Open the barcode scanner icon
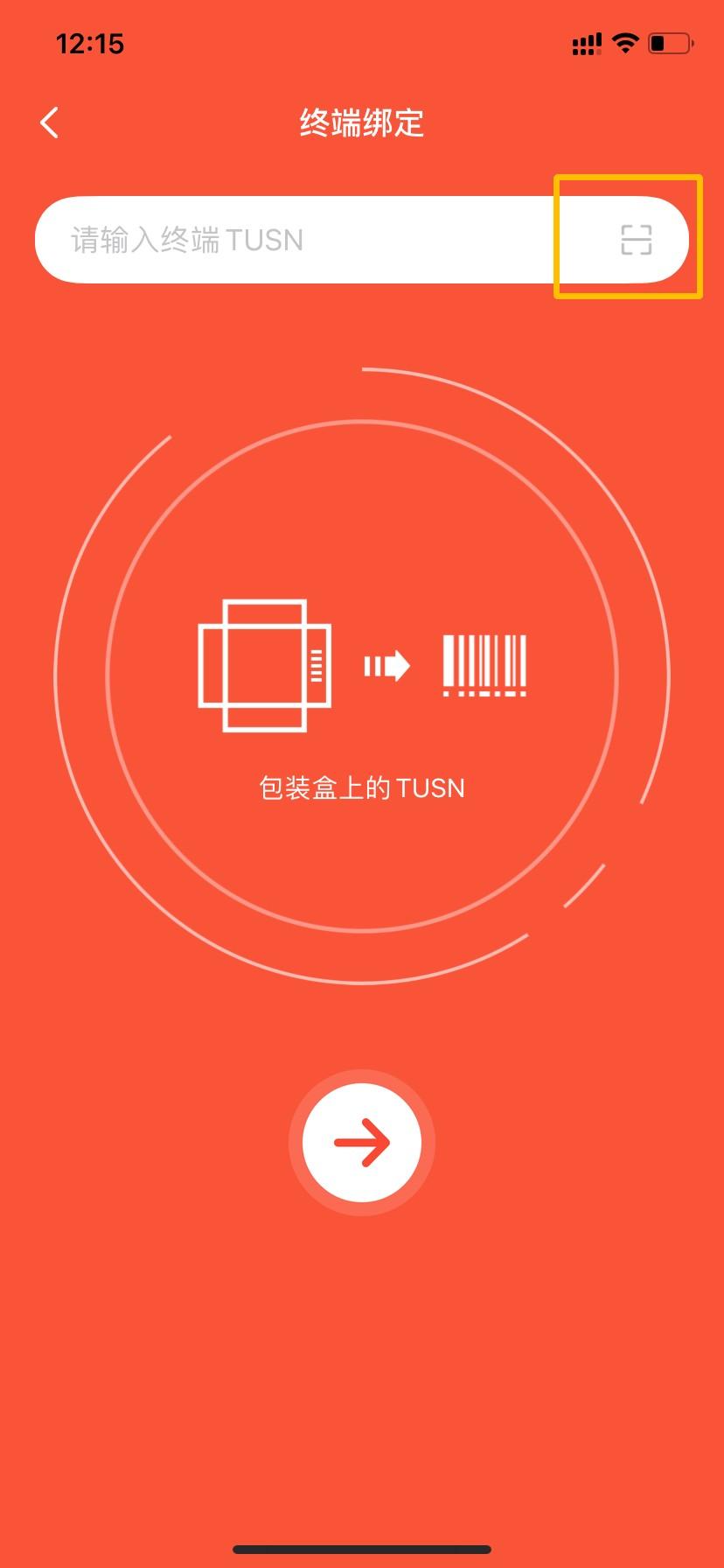This screenshot has width=724, height=1568. tap(636, 240)
